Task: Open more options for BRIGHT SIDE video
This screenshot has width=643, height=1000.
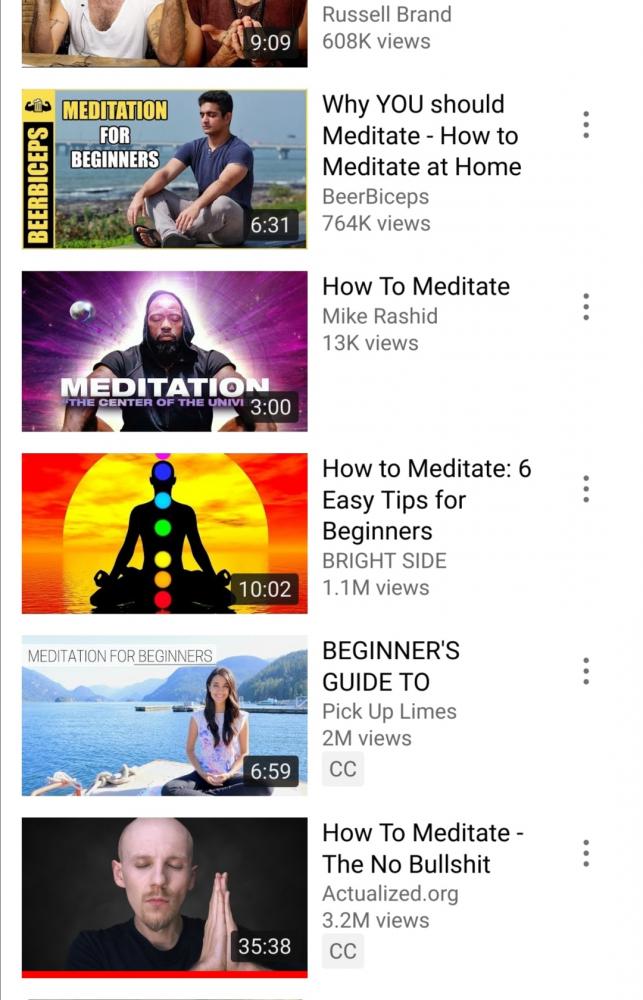Action: 586,489
